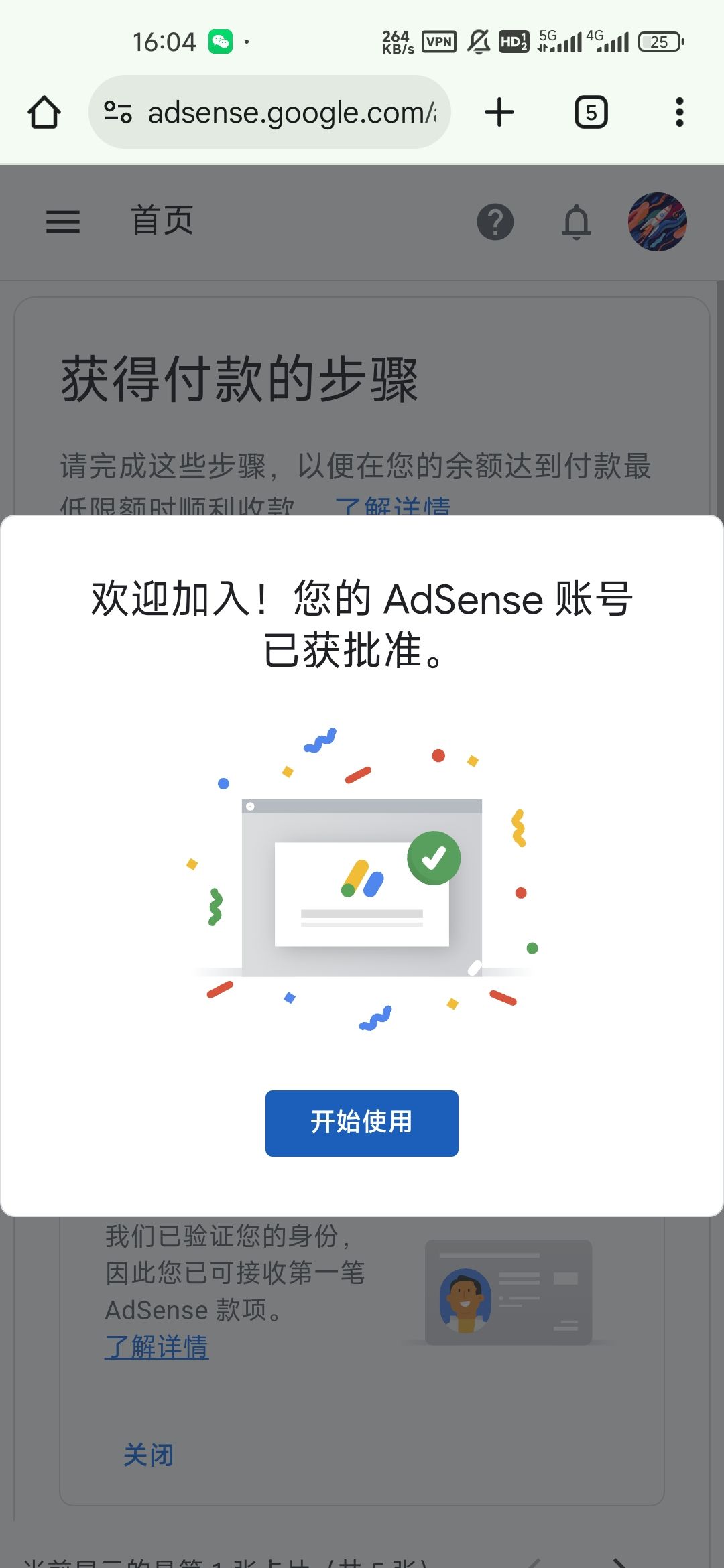Tap the adsense.google.com address bar

click(x=269, y=112)
